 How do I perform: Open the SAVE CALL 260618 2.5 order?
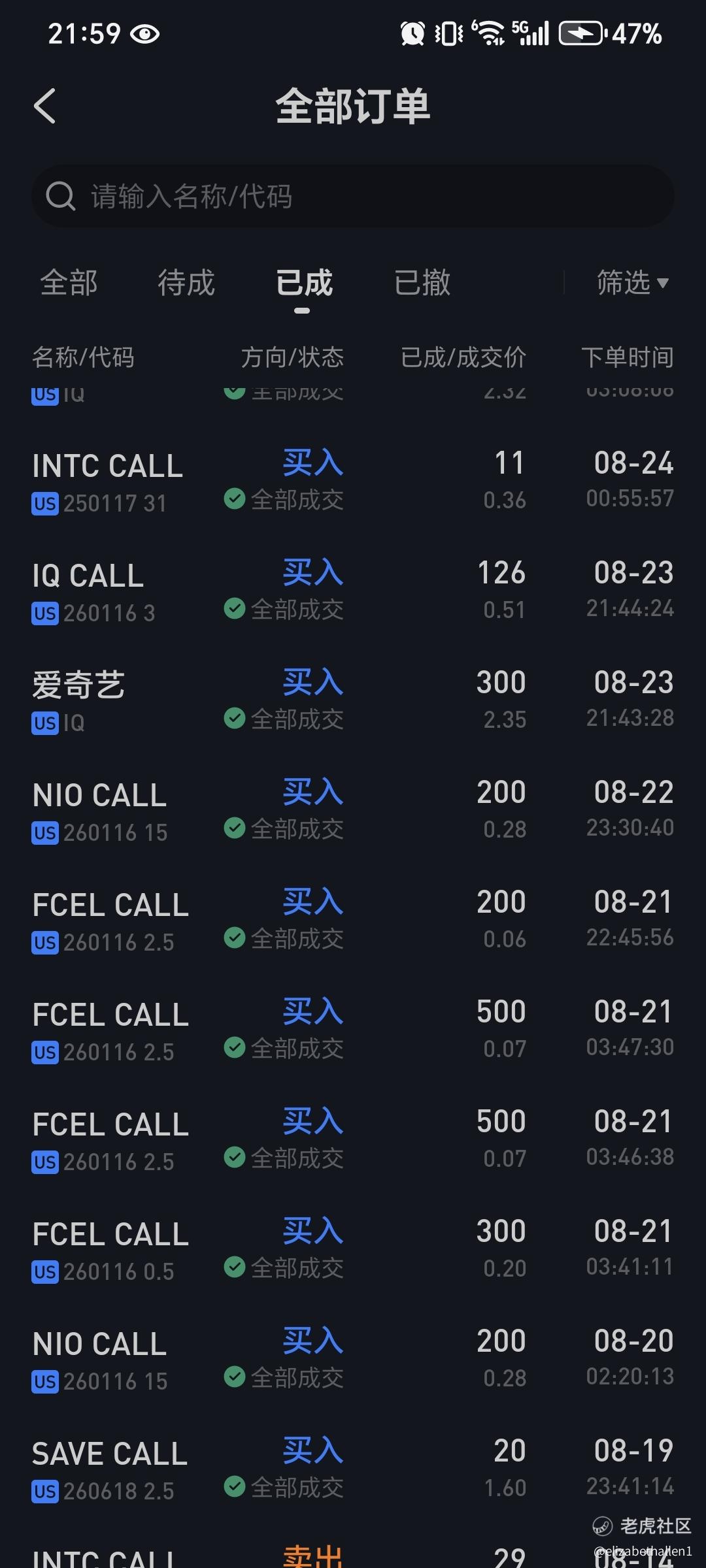[353, 1470]
